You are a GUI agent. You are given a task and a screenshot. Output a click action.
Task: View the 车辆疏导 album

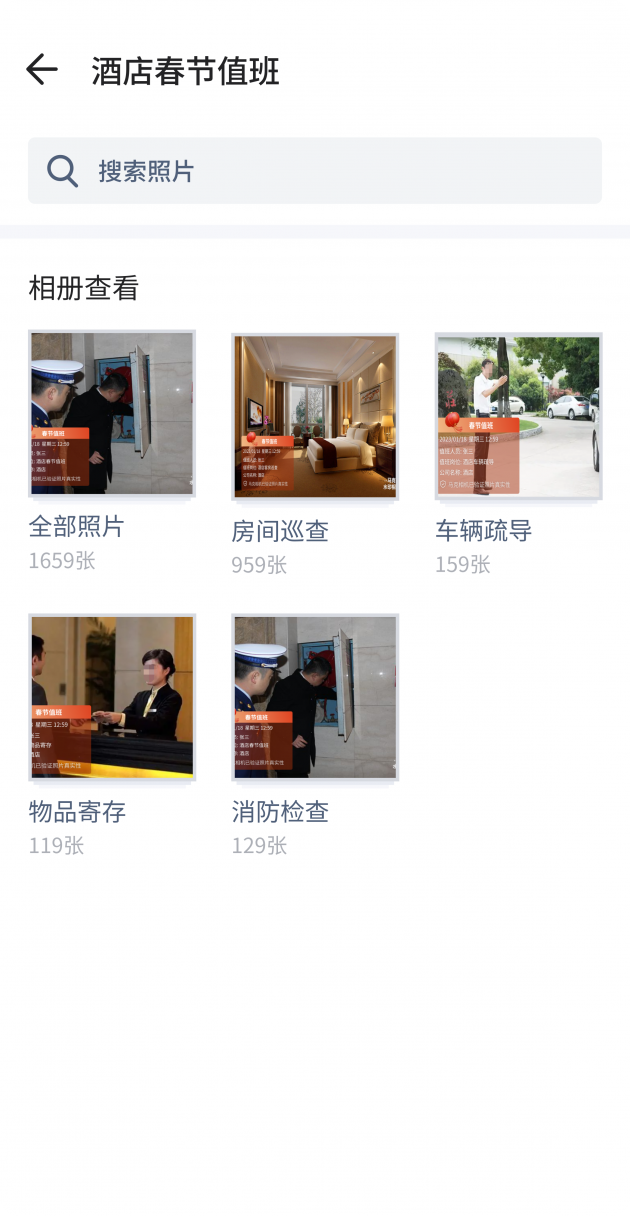[518, 416]
